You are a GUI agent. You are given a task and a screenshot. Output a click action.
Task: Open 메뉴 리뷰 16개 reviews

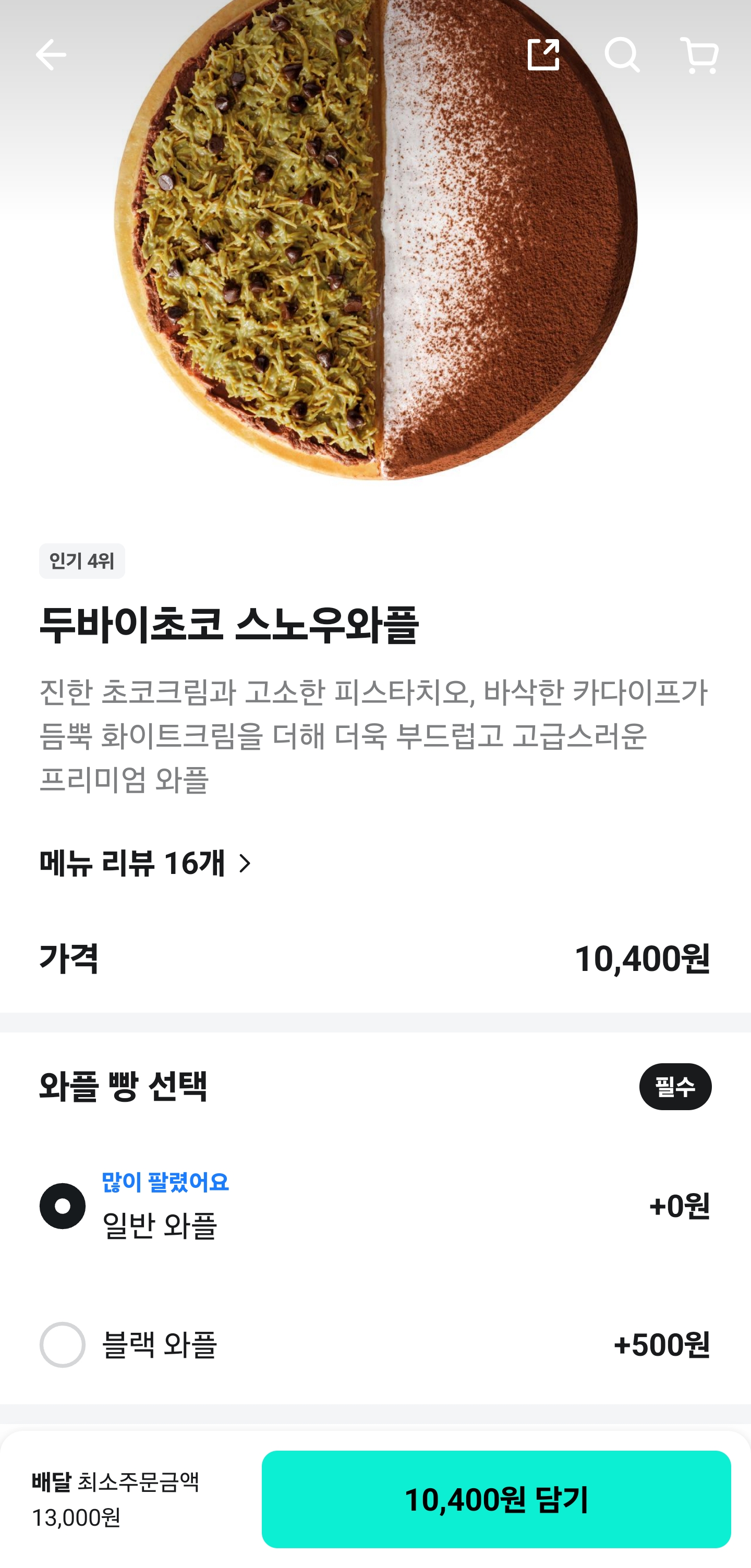146,862
